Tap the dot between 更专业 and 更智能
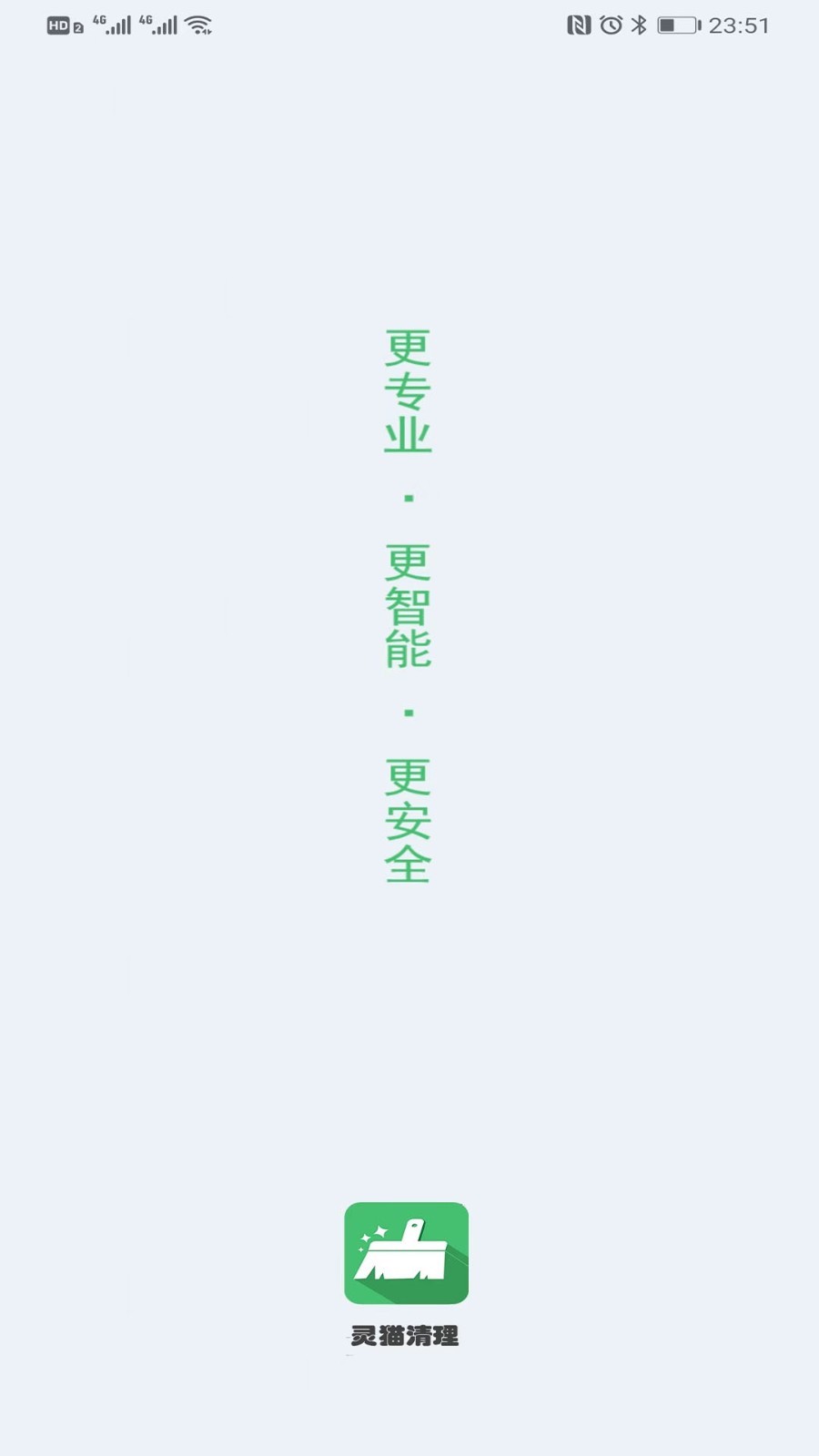Viewport: 819px width, 1456px height. (x=407, y=498)
